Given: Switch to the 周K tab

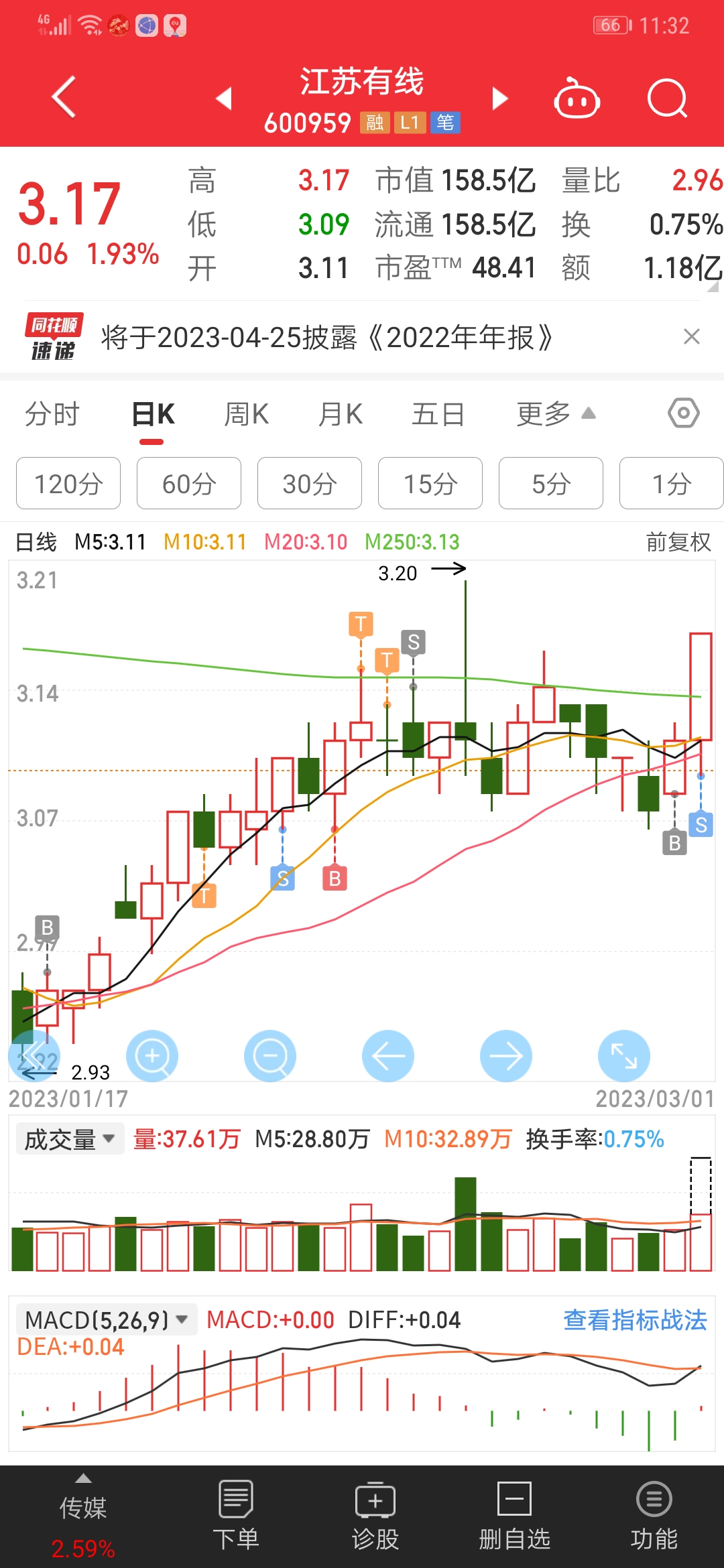Looking at the screenshot, I should pos(246,414).
